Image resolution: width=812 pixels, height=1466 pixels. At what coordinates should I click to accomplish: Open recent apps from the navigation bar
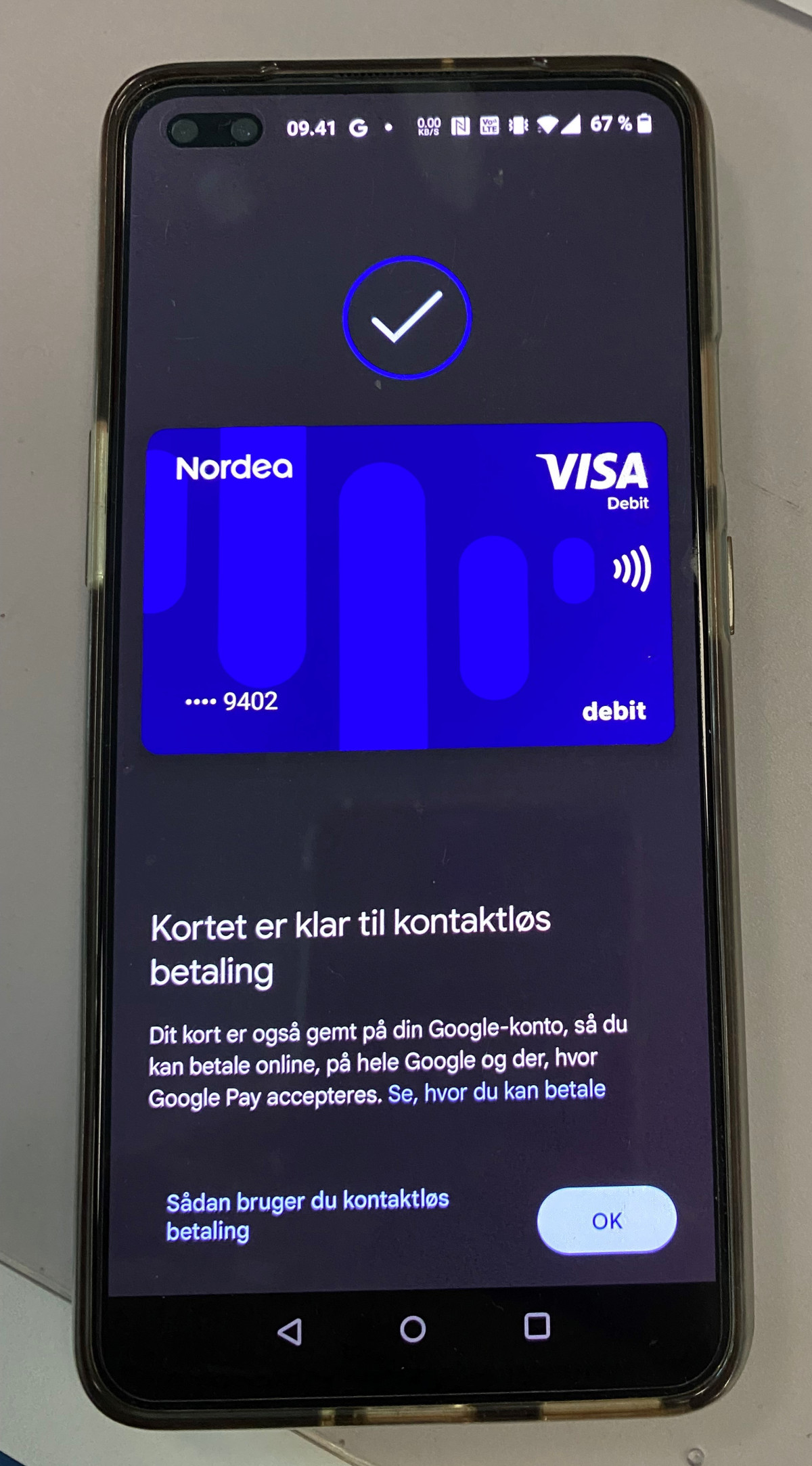point(537,1326)
